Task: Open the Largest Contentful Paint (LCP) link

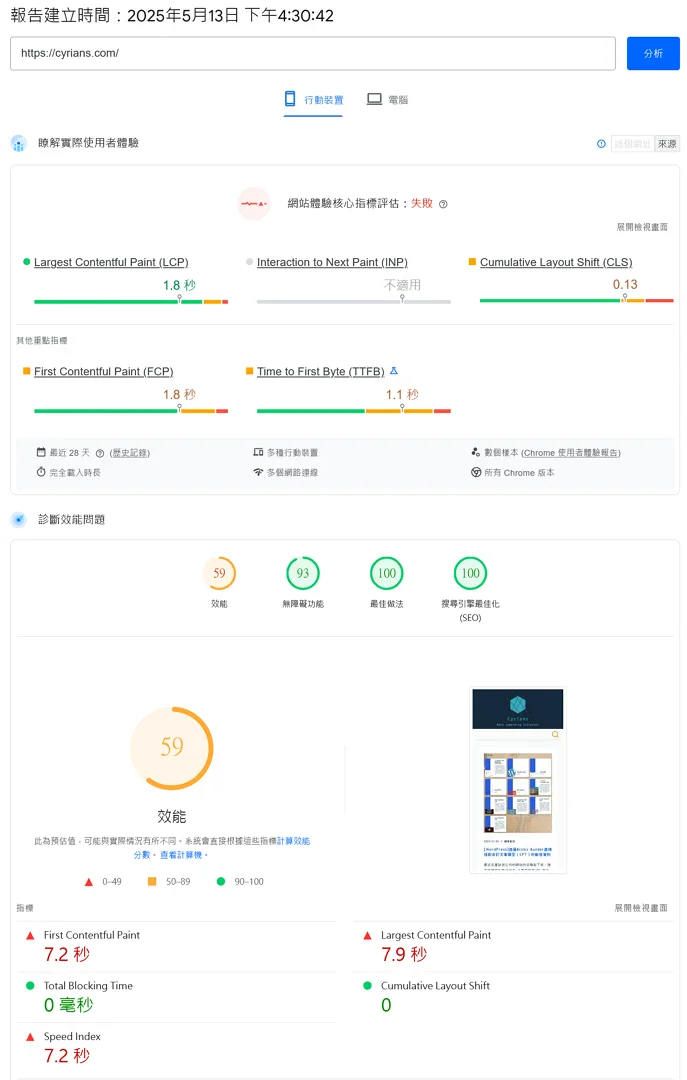Action: tap(111, 262)
